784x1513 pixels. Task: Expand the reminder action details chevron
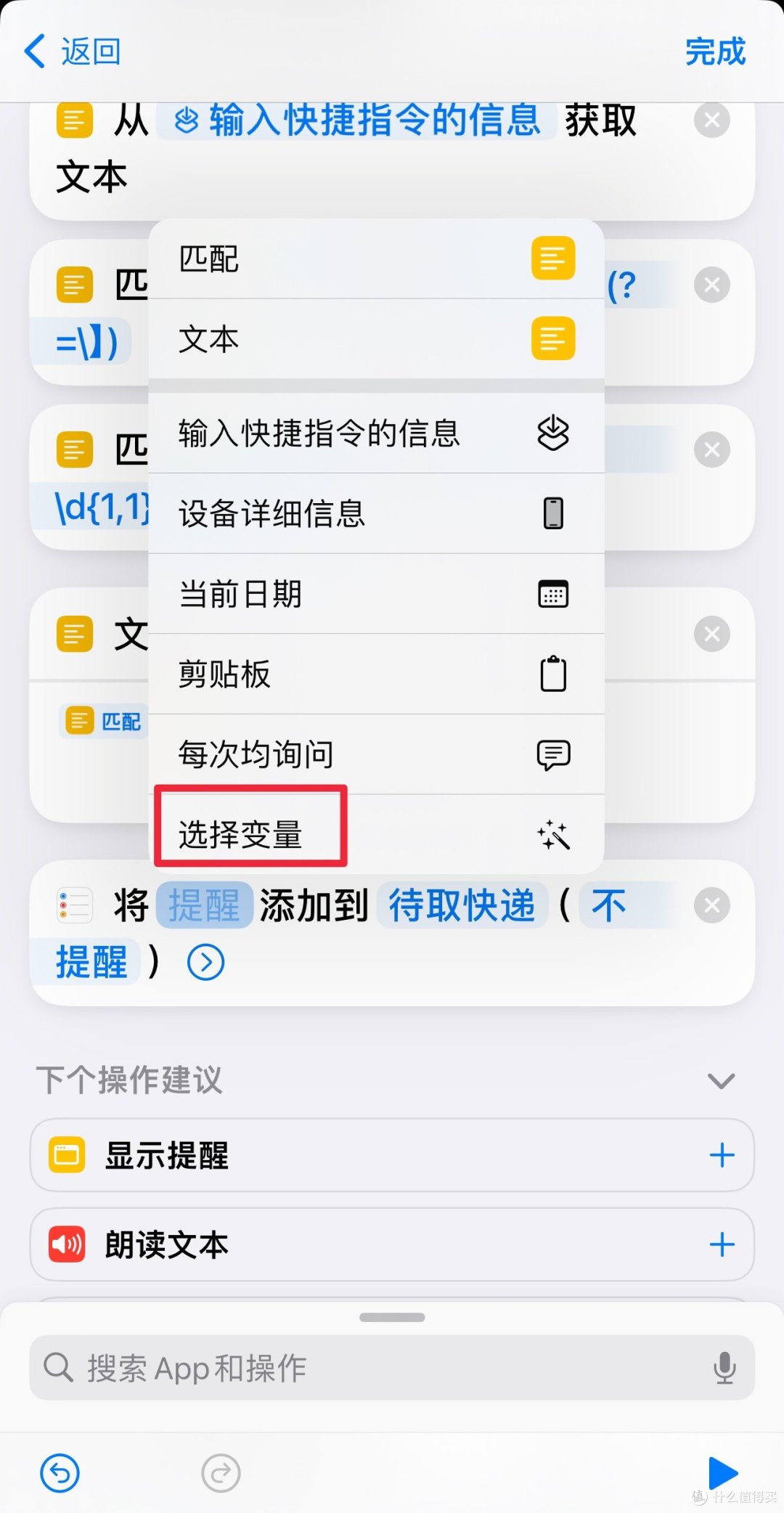click(x=205, y=961)
